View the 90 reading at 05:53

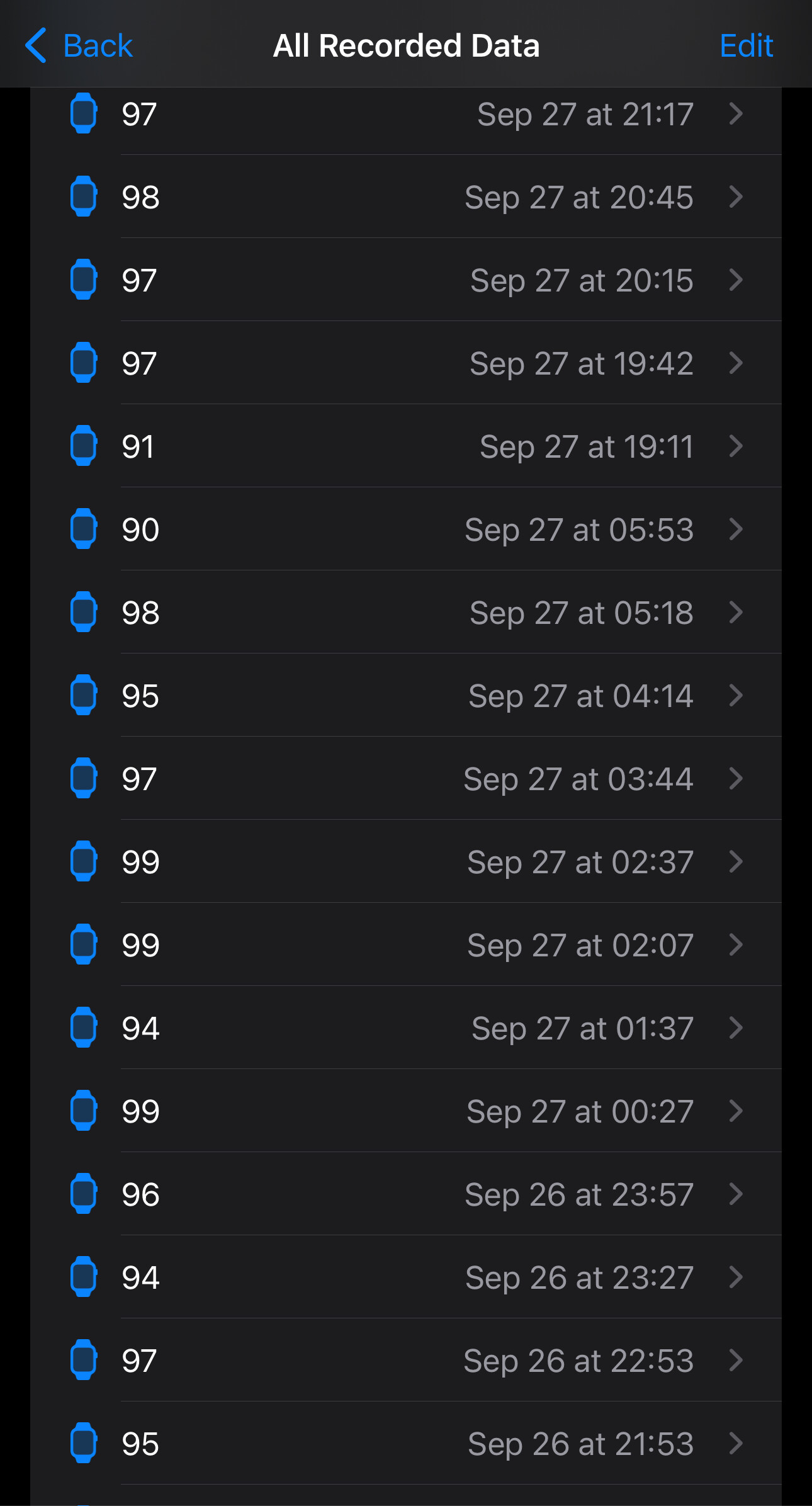click(x=406, y=529)
